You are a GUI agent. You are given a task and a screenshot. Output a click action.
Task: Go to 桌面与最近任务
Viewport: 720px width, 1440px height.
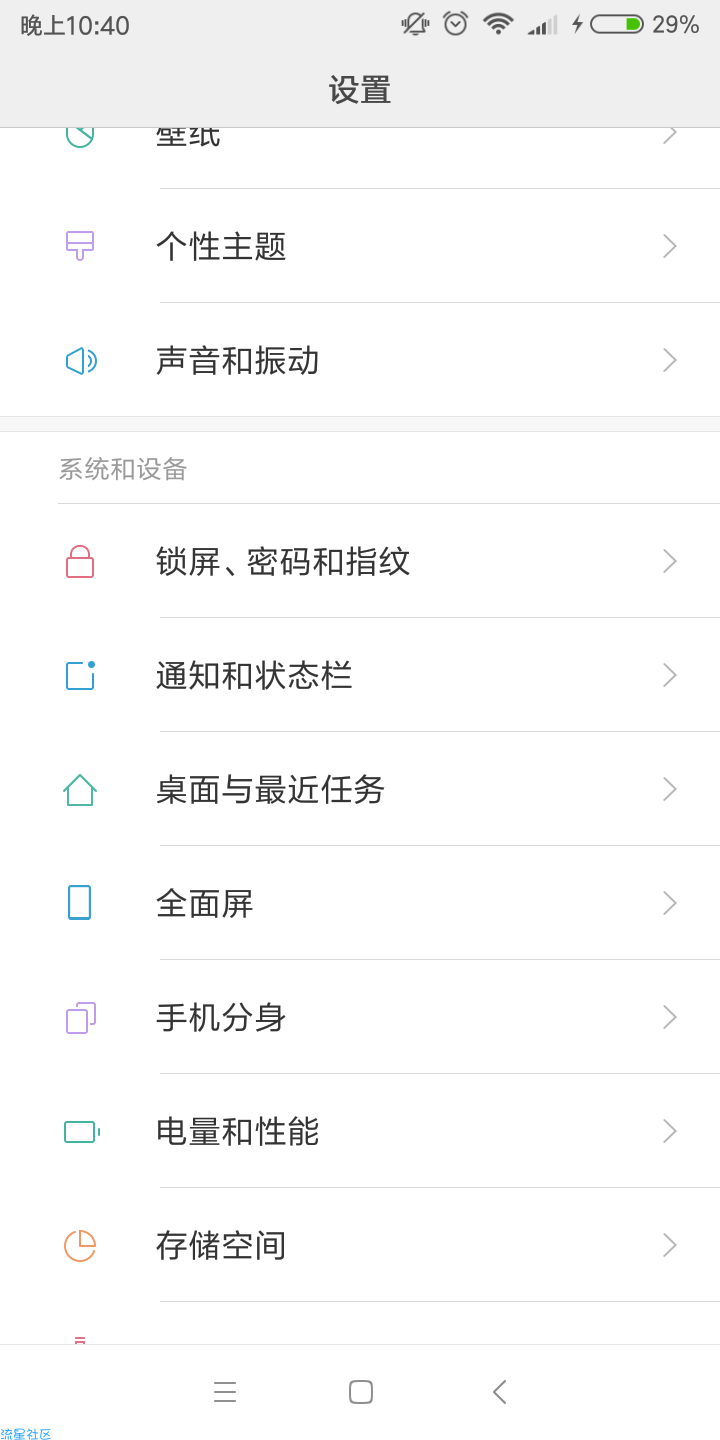360,789
